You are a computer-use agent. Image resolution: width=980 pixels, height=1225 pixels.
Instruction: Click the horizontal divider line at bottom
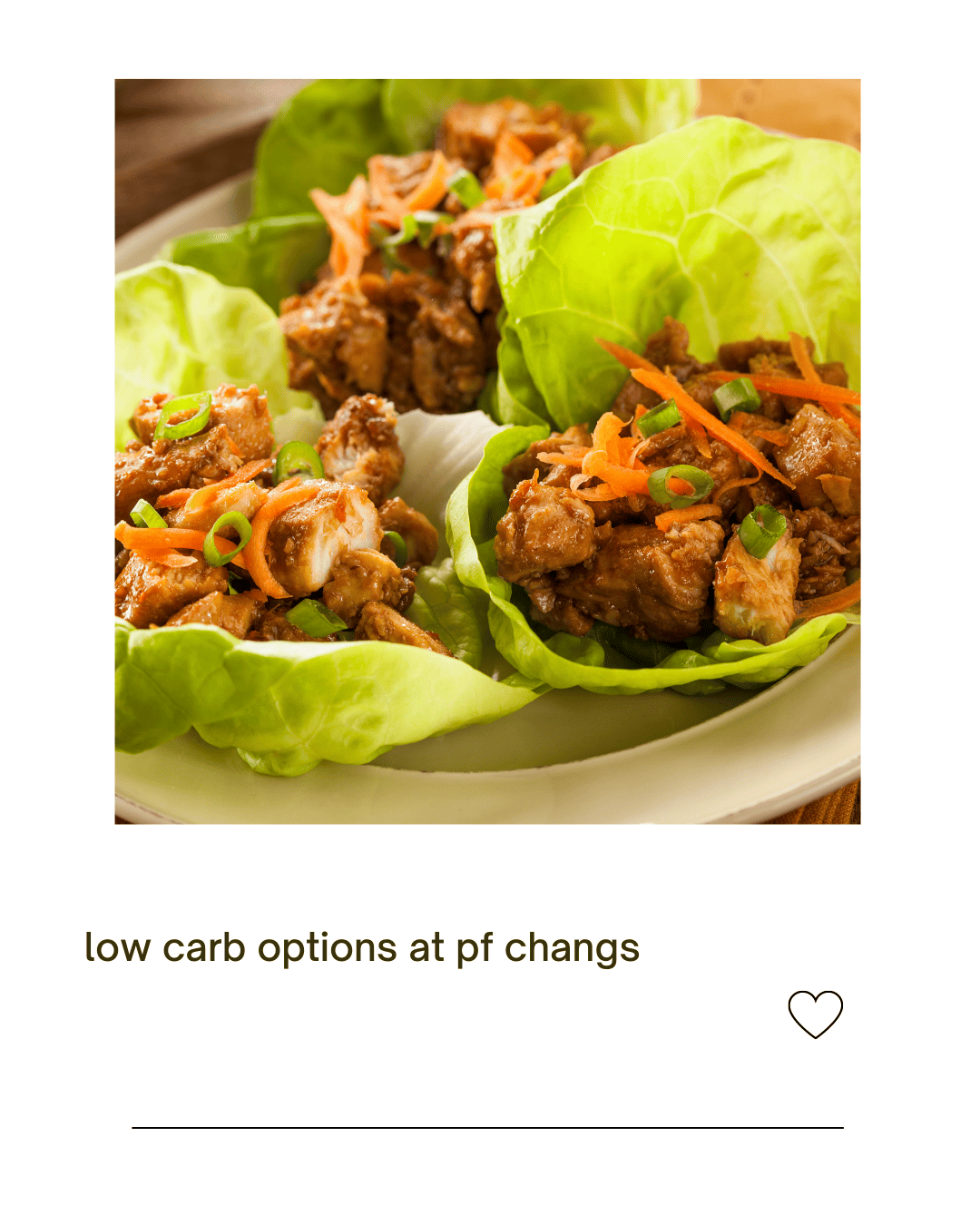(487, 1128)
